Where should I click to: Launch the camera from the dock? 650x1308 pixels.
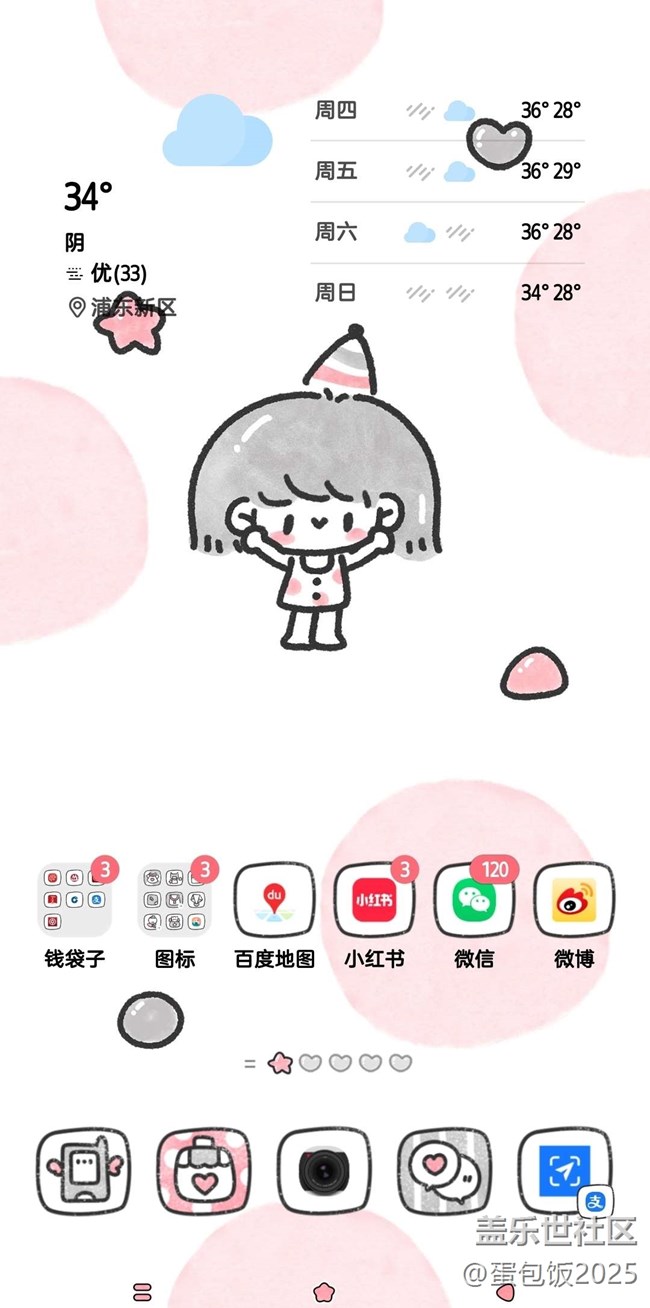[x=324, y=1171]
